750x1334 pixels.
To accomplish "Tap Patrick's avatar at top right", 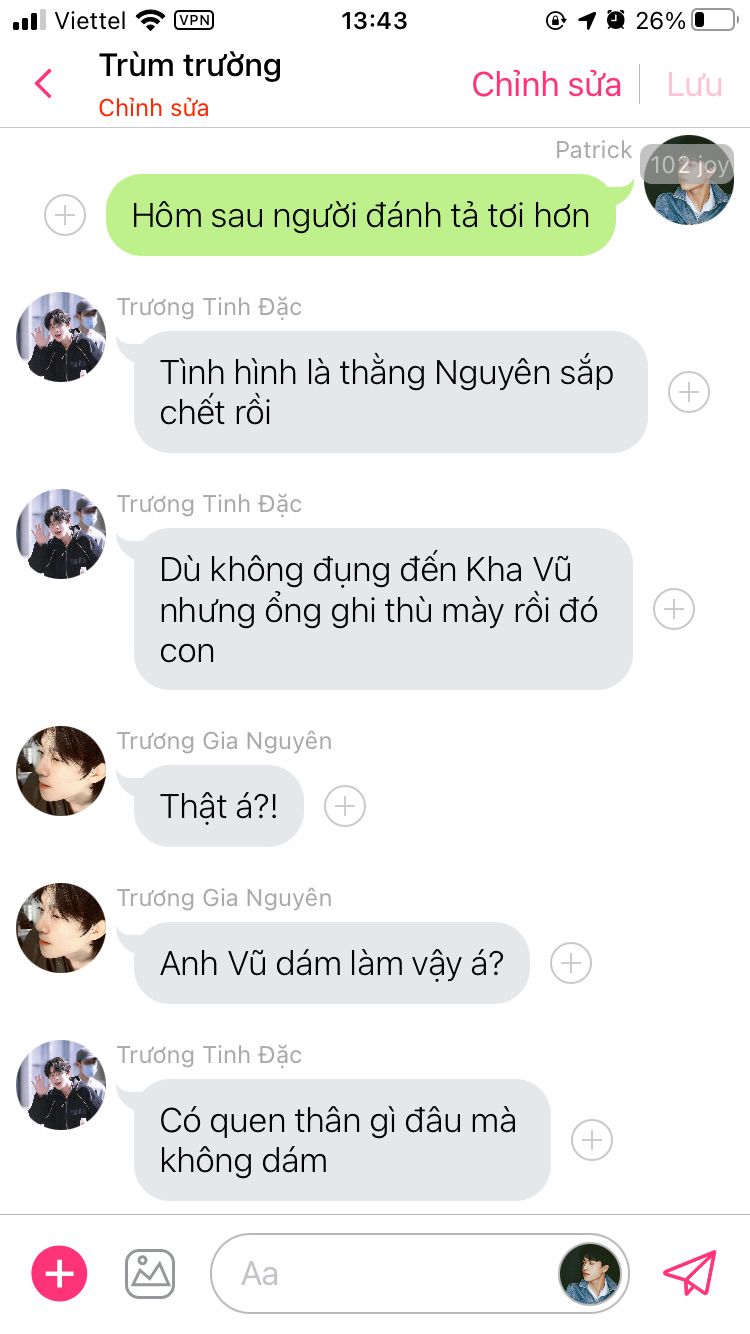I will [x=689, y=181].
